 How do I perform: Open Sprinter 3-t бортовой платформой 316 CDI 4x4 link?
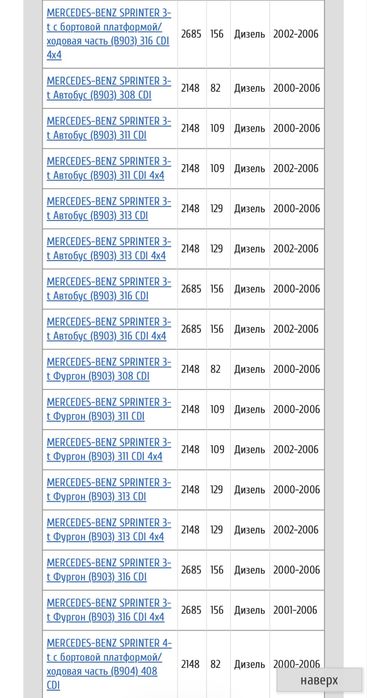pyautogui.click(x=109, y=34)
